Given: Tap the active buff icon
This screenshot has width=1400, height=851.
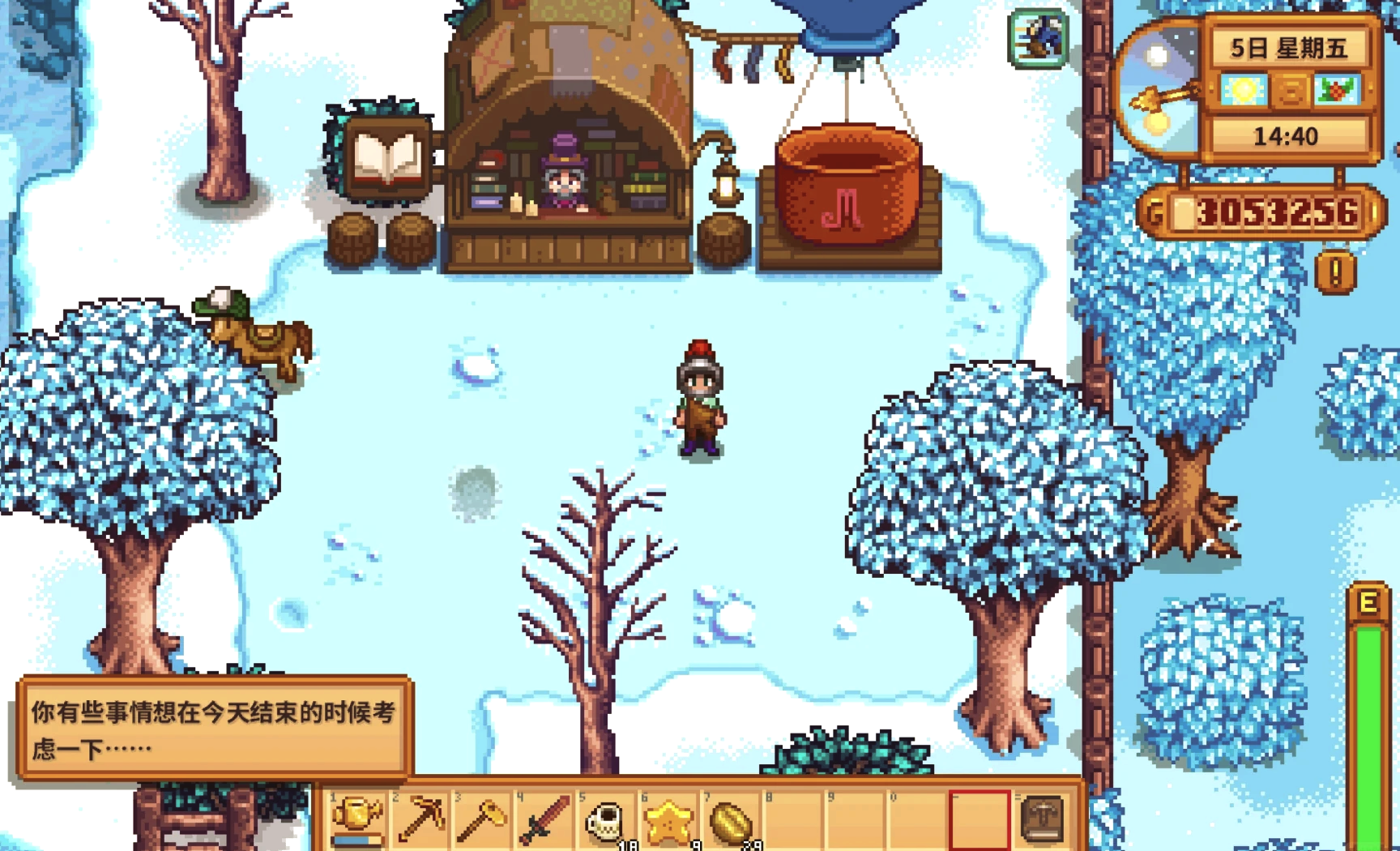Looking at the screenshot, I should tap(1038, 37).
